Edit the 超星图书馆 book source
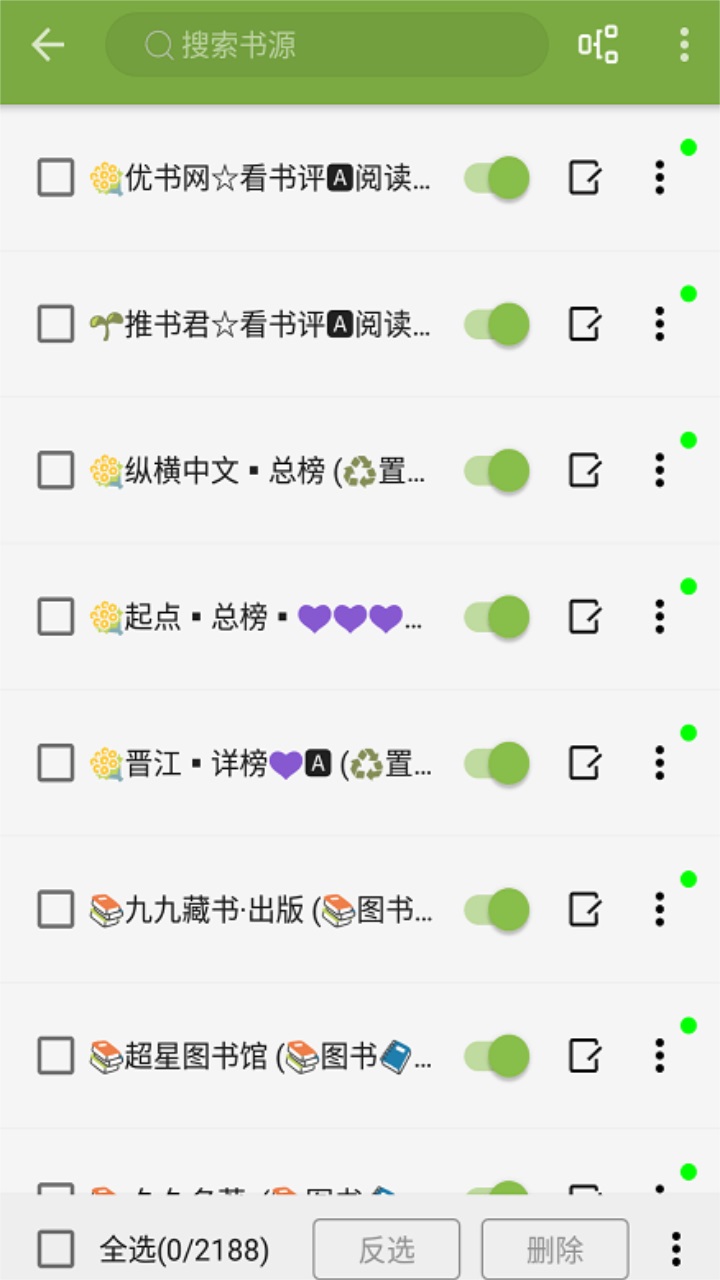The height and width of the screenshot is (1280, 720). [585, 1056]
